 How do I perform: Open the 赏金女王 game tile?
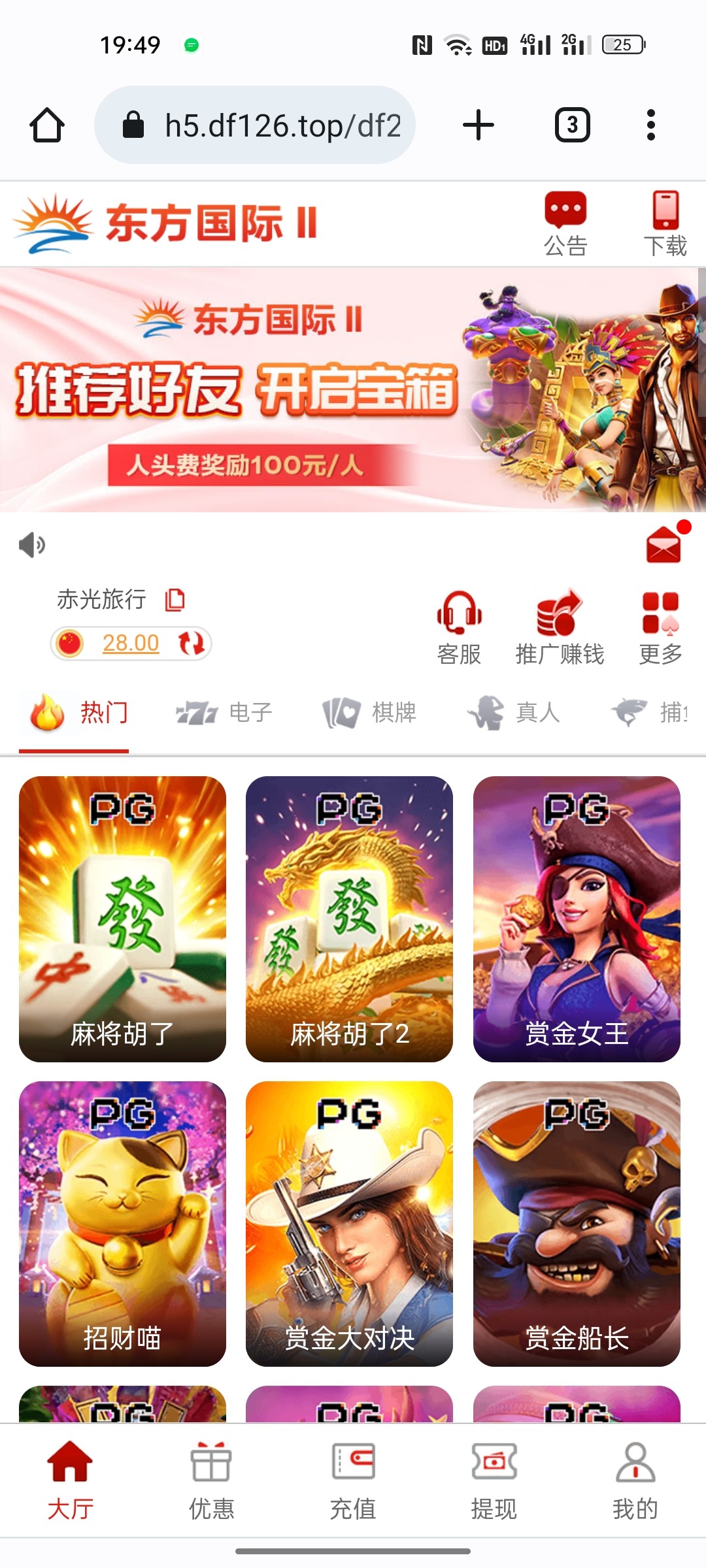pos(577,919)
